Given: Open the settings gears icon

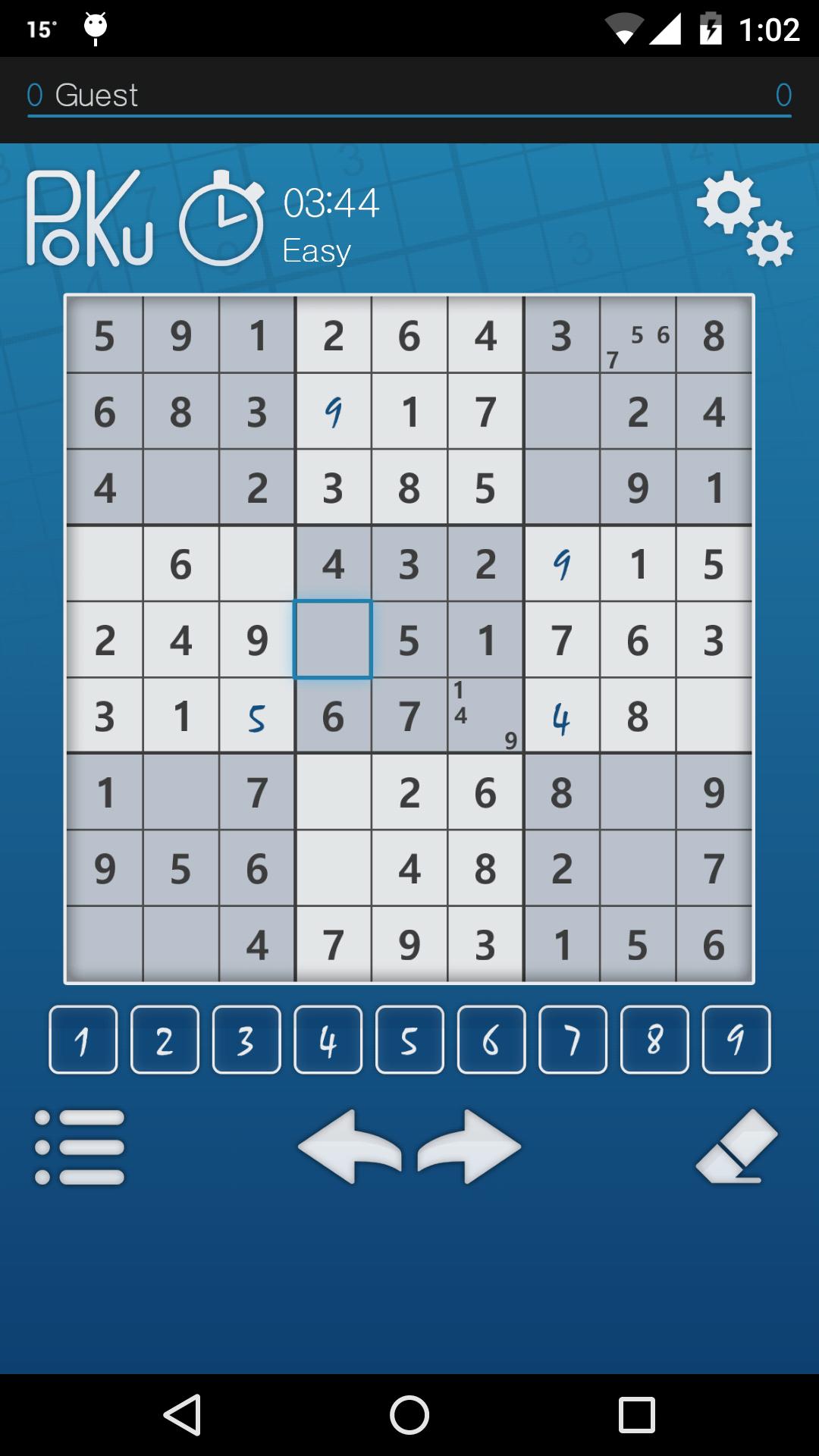Looking at the screenshot, I should click(747, 220).
